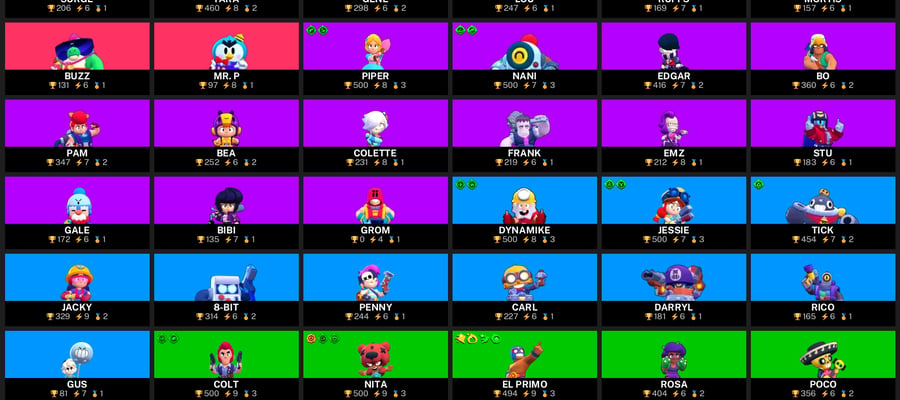Viewport: 900px width, 400px height.
Task: Select the Darryl brawler card
Action: (x=674, y=290)
